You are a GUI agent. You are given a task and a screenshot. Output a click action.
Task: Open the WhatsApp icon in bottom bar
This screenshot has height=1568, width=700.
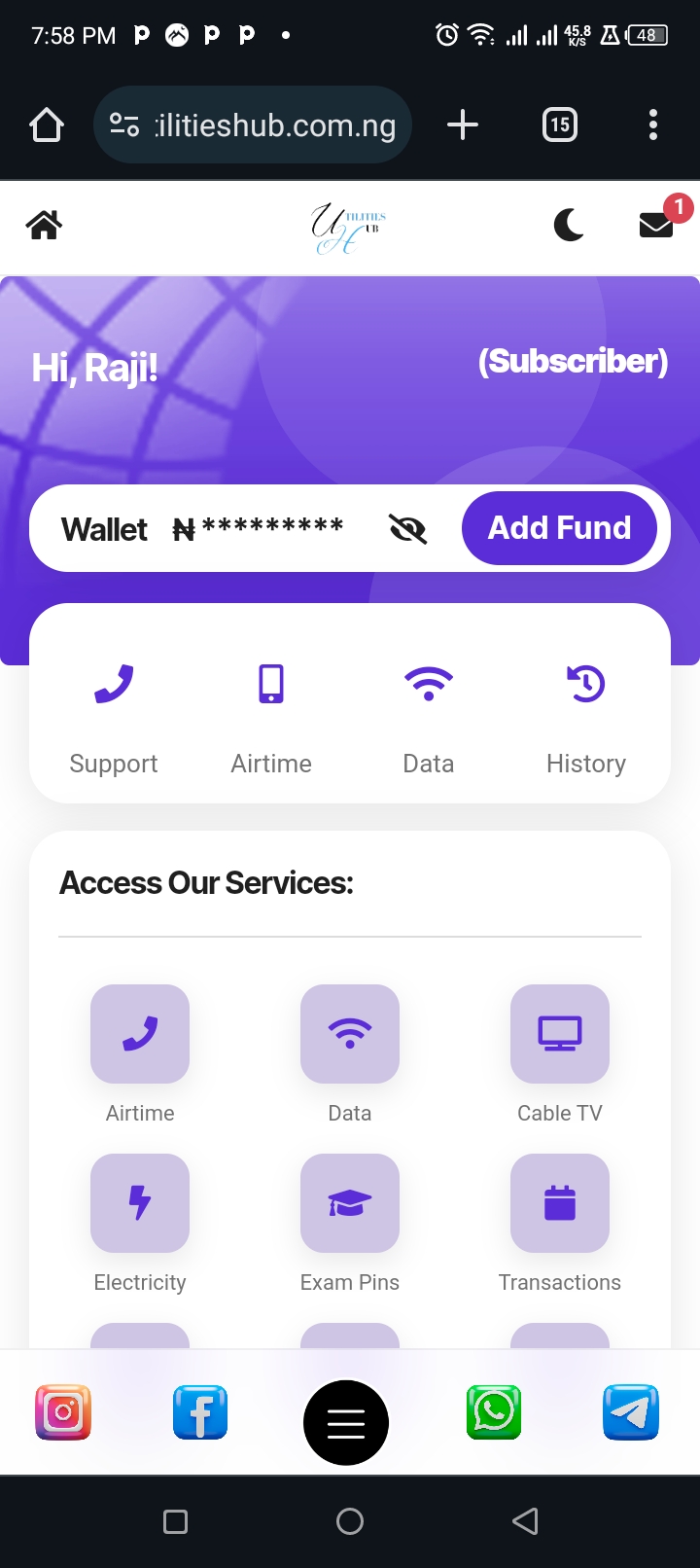(x=493, y=1411)
